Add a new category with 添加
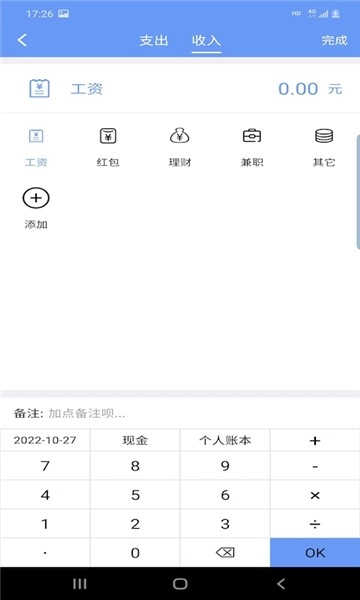The height and width of the screenshot is (600, 360). click(36, 209)
